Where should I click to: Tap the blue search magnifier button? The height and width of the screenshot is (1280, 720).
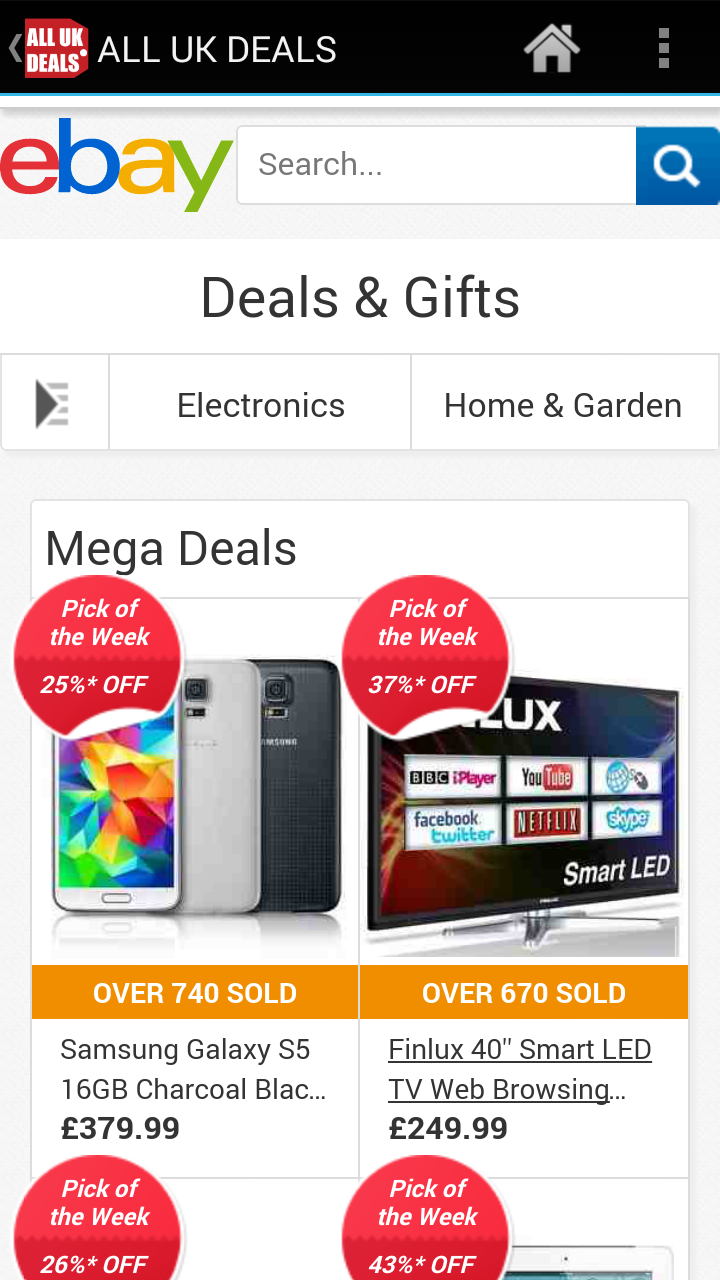(677, 165)
